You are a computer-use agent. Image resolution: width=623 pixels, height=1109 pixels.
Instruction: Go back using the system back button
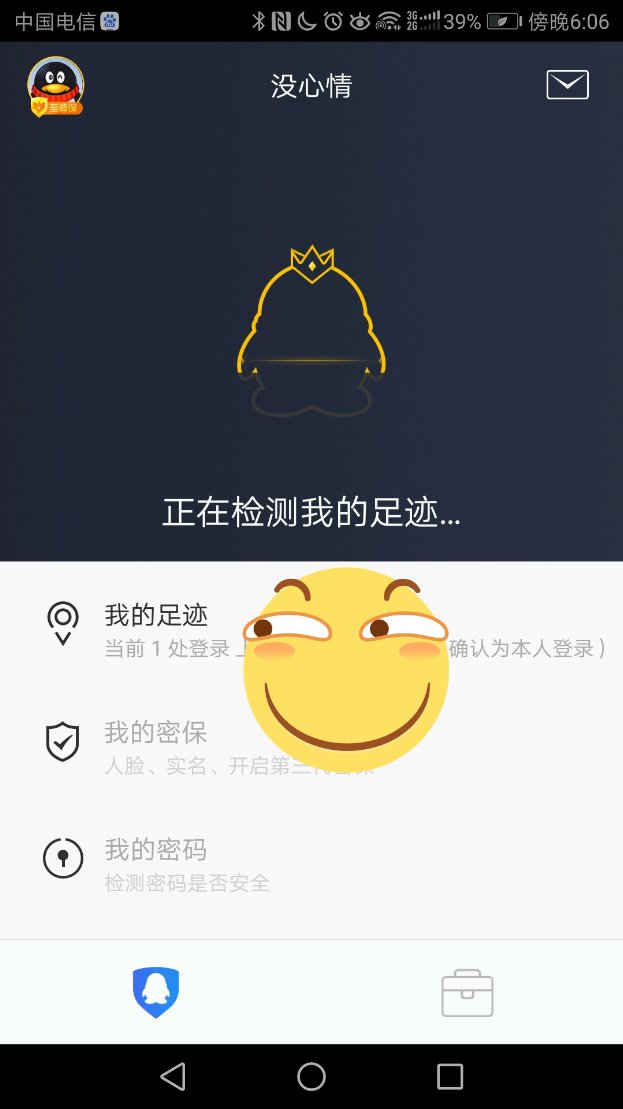pyautogui.click(x=173, y=1076)
